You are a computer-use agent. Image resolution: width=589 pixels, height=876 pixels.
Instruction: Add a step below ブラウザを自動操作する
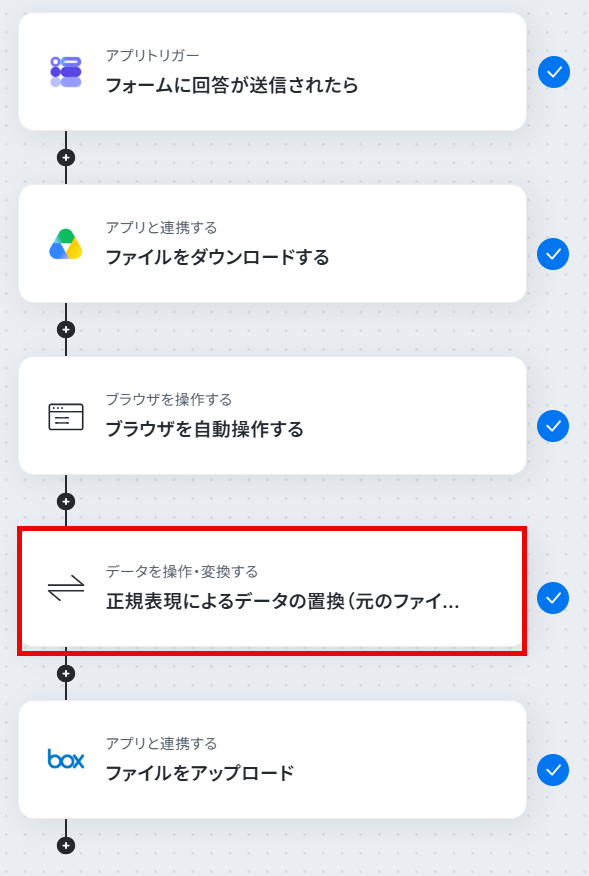[x=66, y=502]
